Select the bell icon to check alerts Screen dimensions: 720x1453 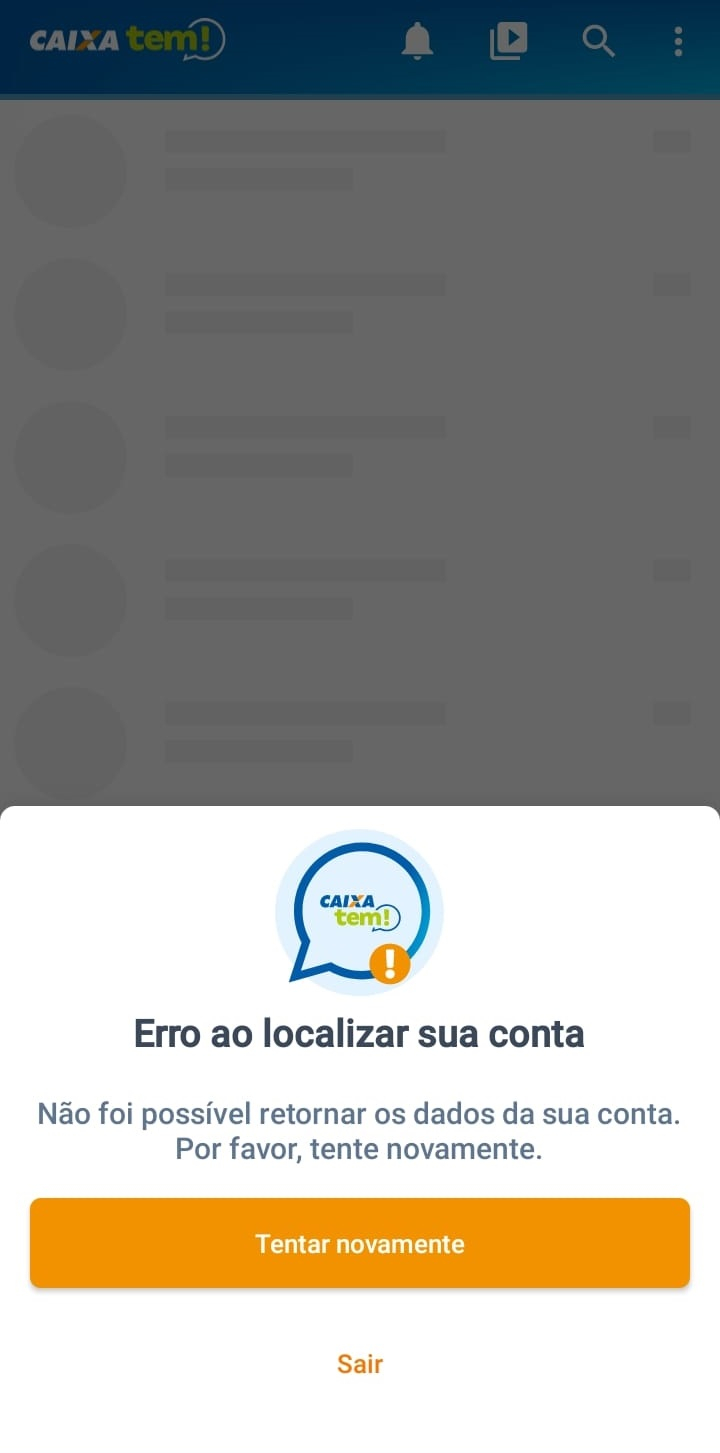tap(418, 41)
